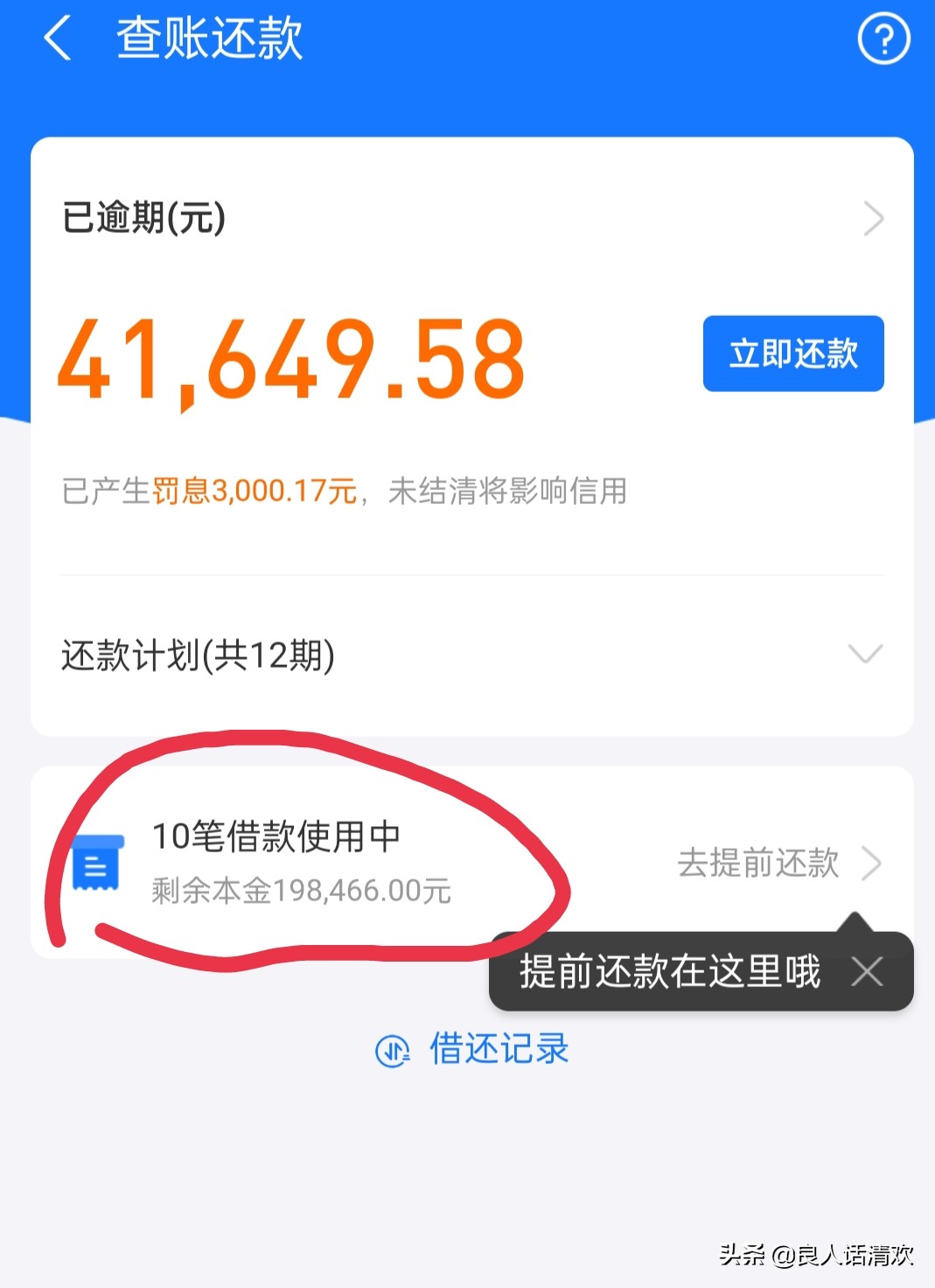
Task: Open 借还记录
Action: pyautogui.click(x=473, y=1048)
